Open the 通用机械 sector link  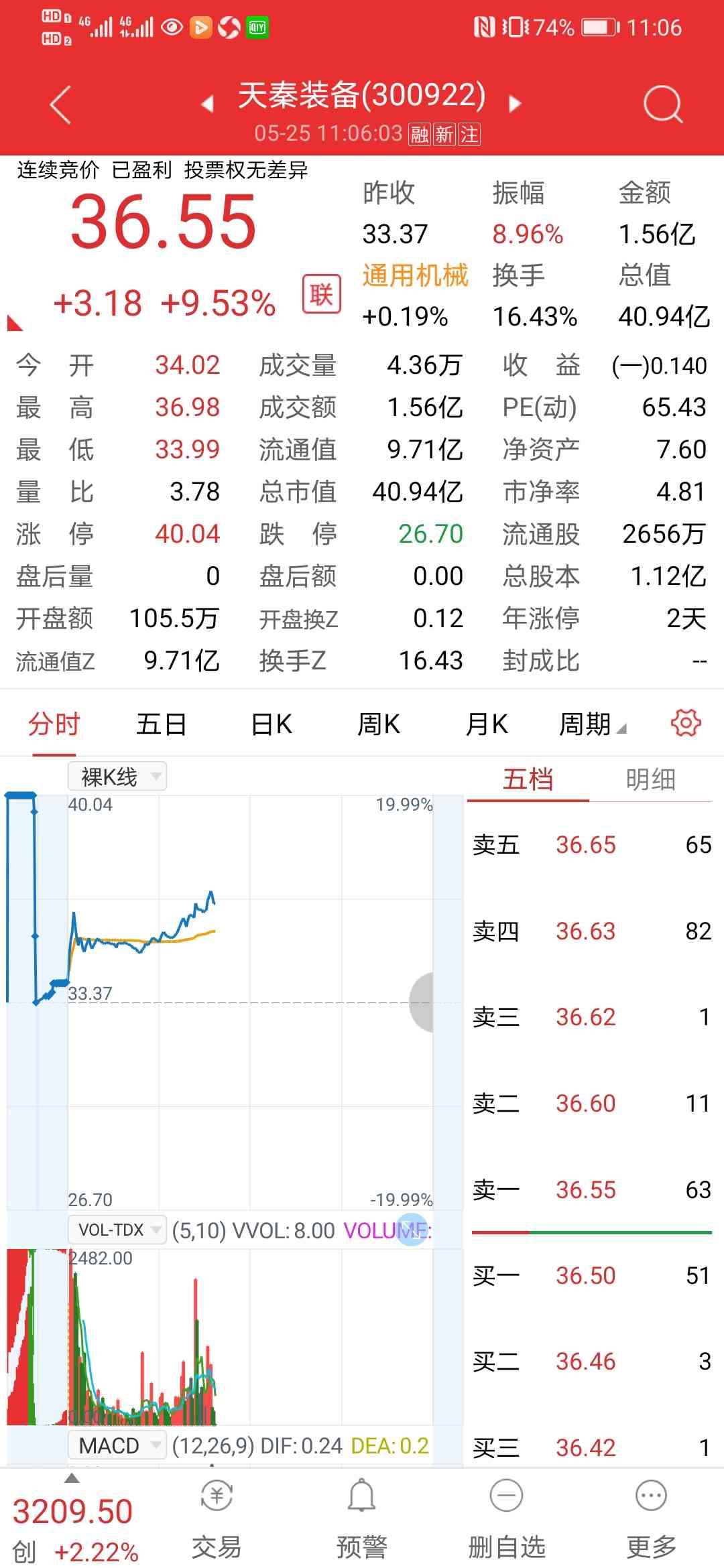(x=415, y=275)
